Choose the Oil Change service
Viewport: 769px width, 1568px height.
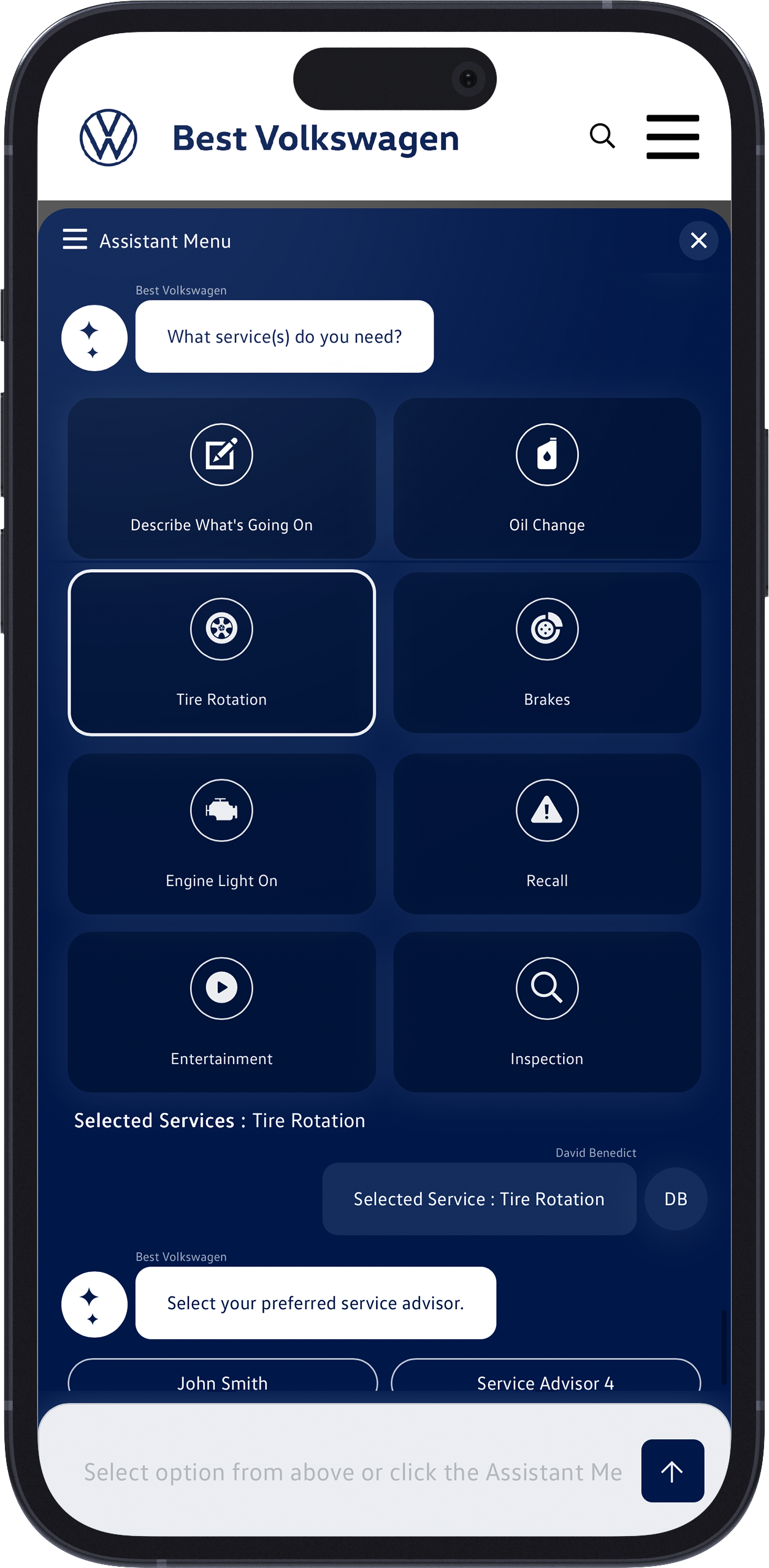546,478
